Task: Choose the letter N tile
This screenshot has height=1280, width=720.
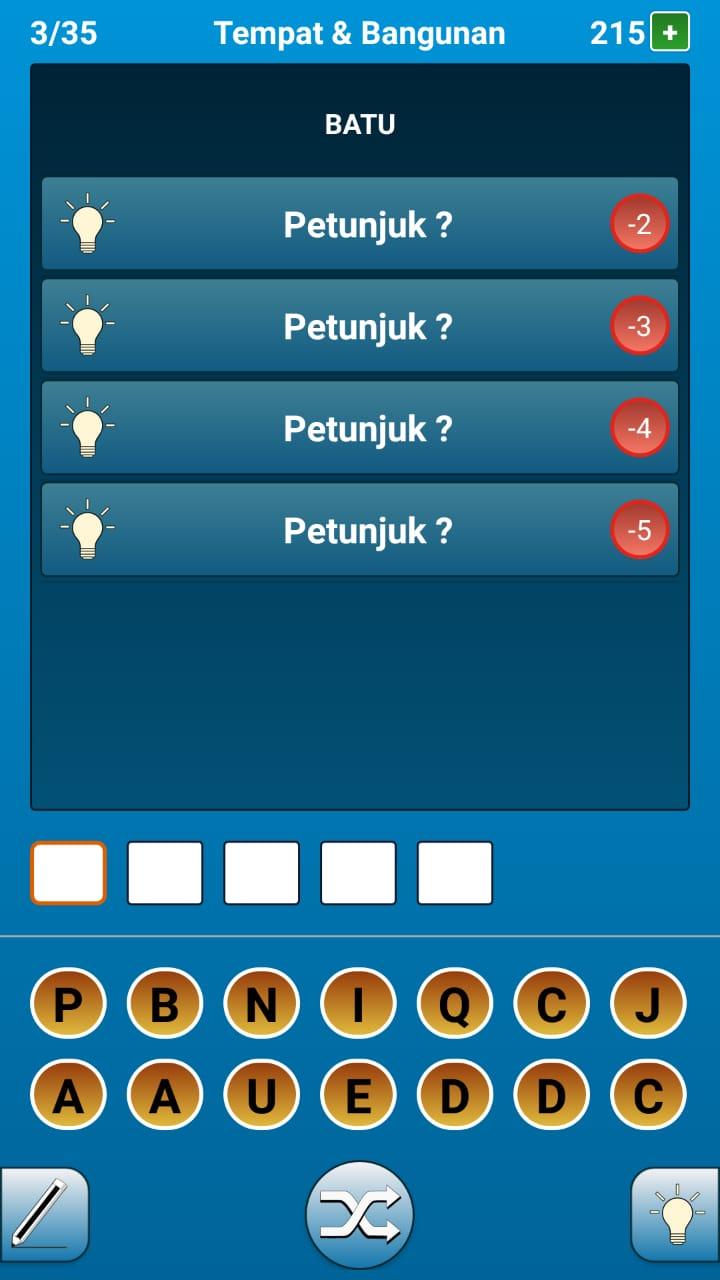Action: click(261, 1004)
